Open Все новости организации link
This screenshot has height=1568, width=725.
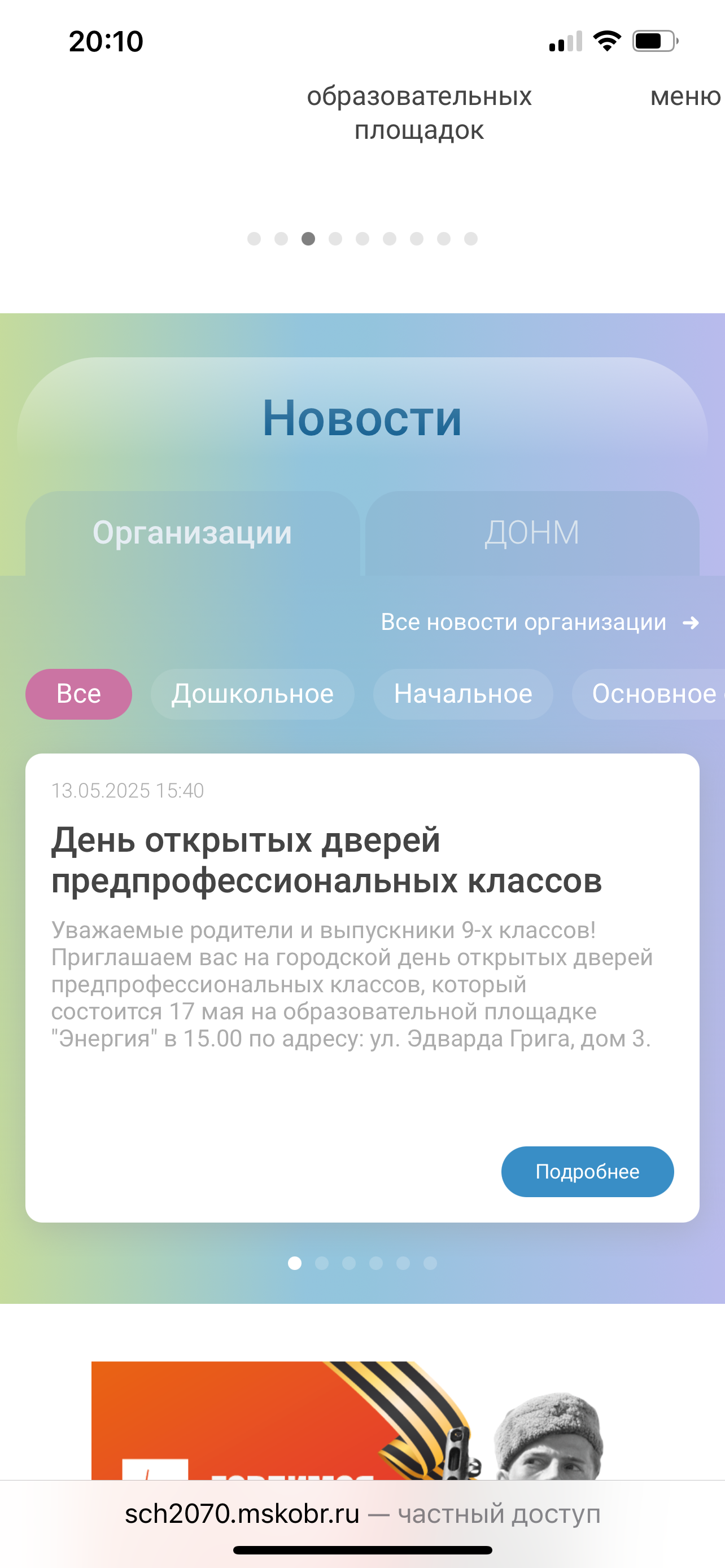pos(539,622)
